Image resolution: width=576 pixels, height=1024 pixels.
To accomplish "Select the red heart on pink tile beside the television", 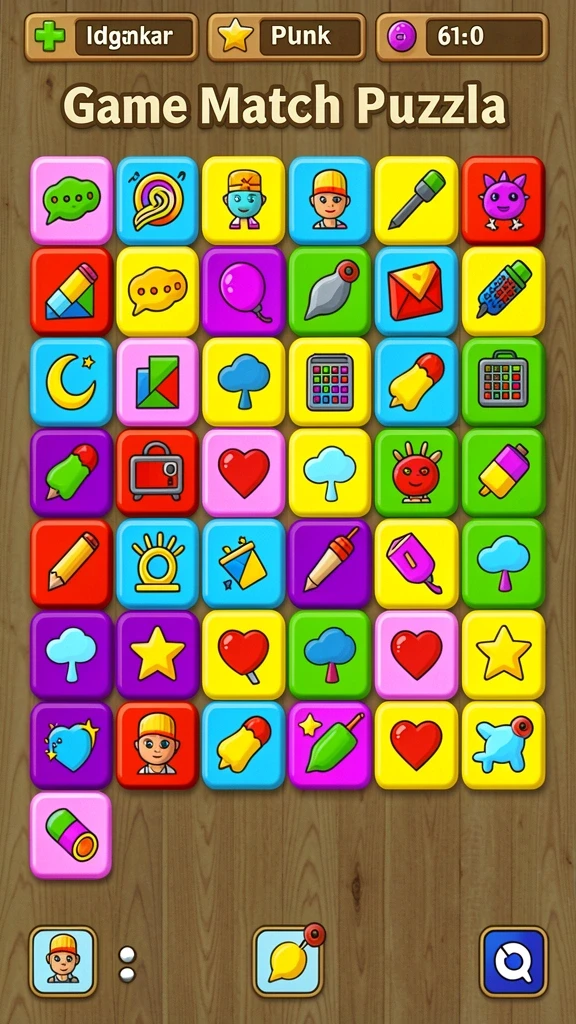I will tap(244, 472).
